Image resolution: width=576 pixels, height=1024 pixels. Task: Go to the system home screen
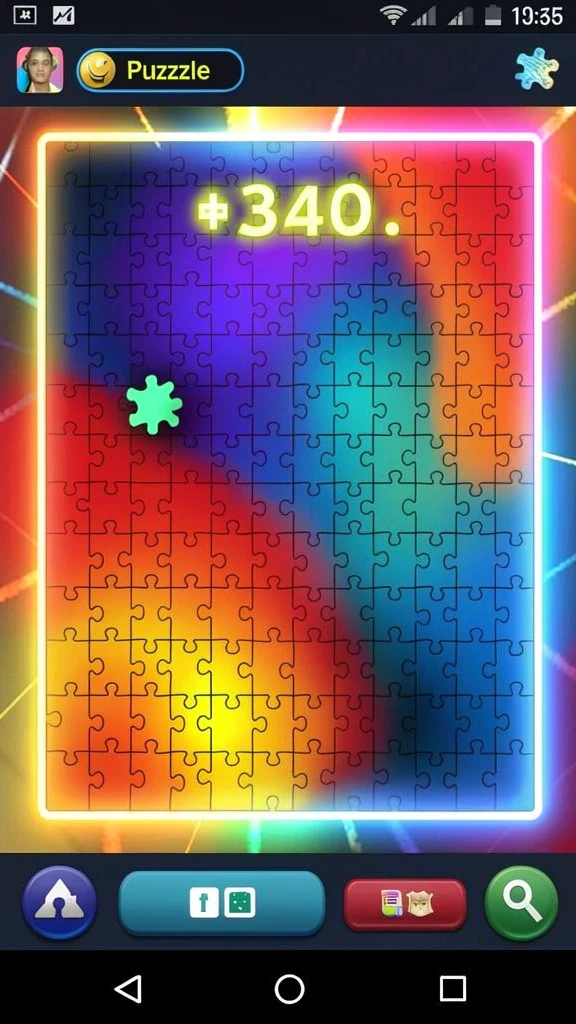coord(289,989)
